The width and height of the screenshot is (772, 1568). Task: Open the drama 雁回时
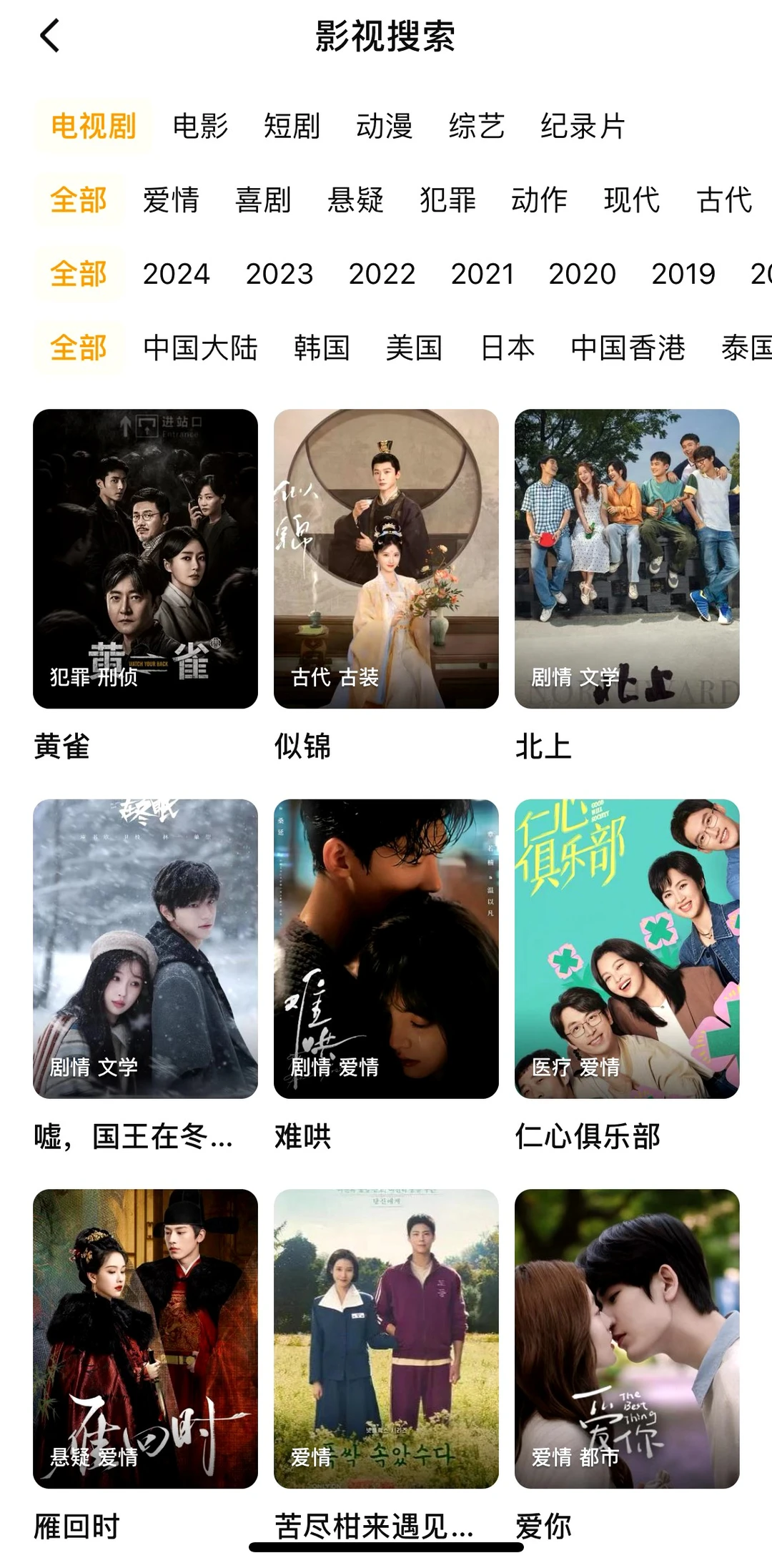click(145, 1338)
